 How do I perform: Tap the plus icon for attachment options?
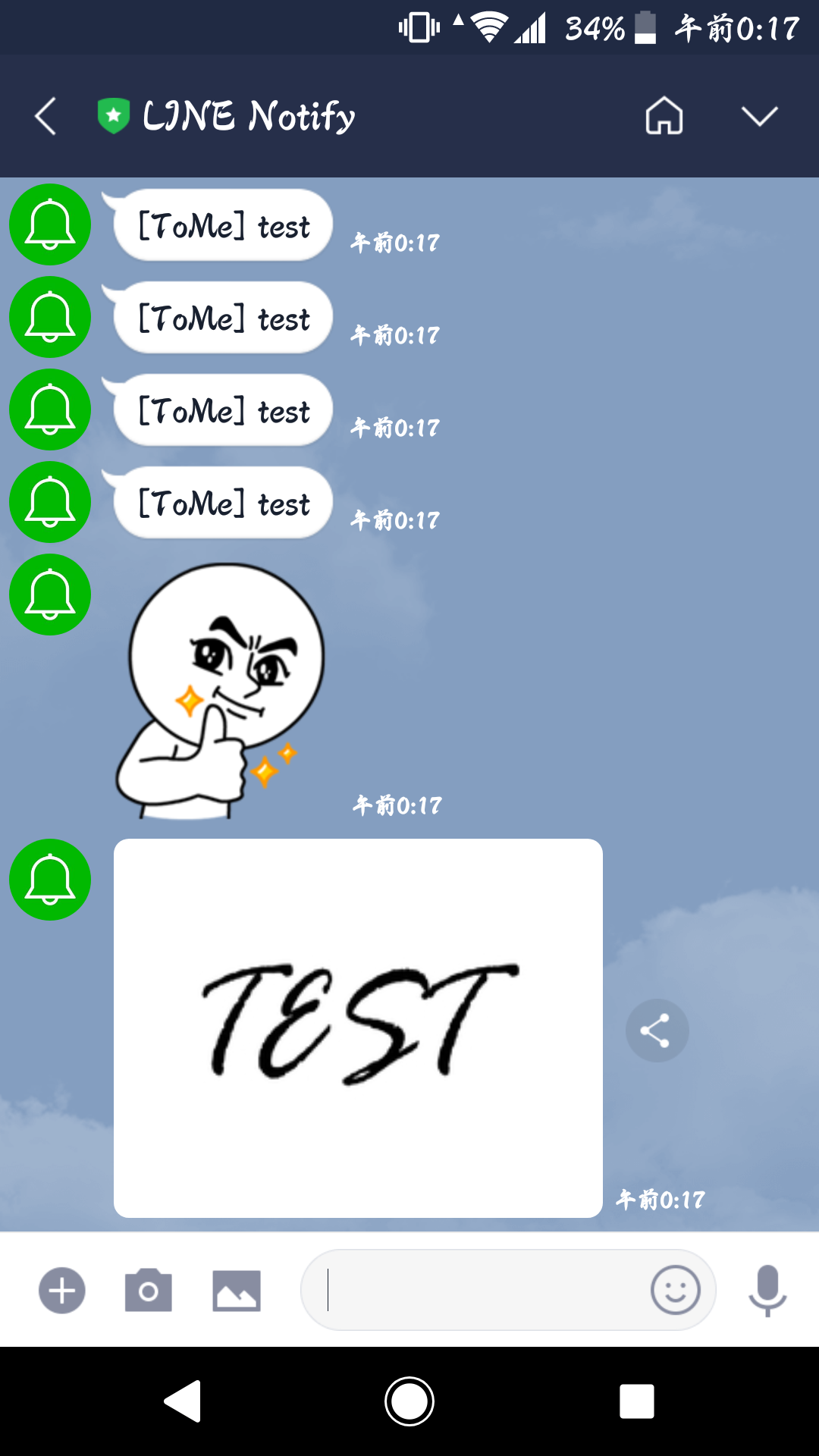[x=61, y=1289]
